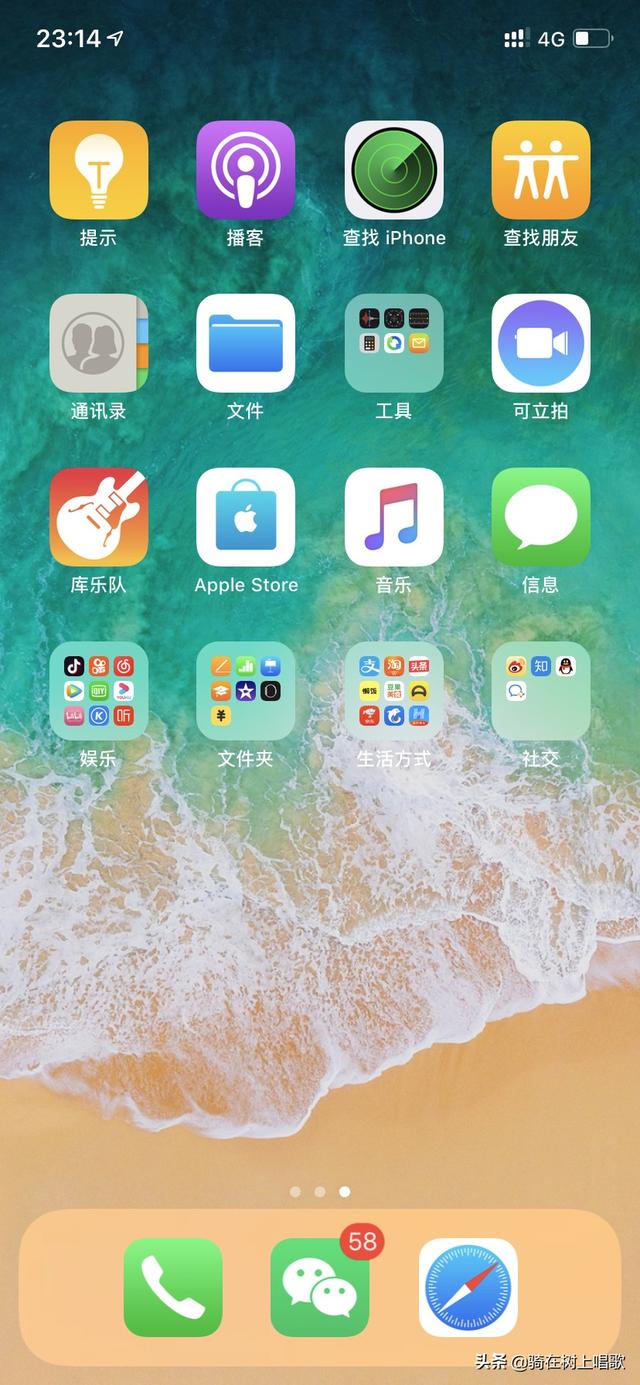The height and width of the screenshot is (1385, 640).
Task: Launch Safari browser from dock
Action: point(468,1287)
